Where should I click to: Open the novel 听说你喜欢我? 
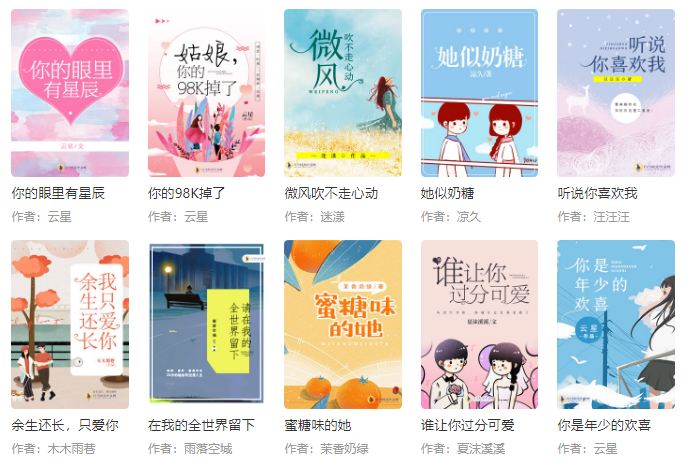tap(616, 93)
